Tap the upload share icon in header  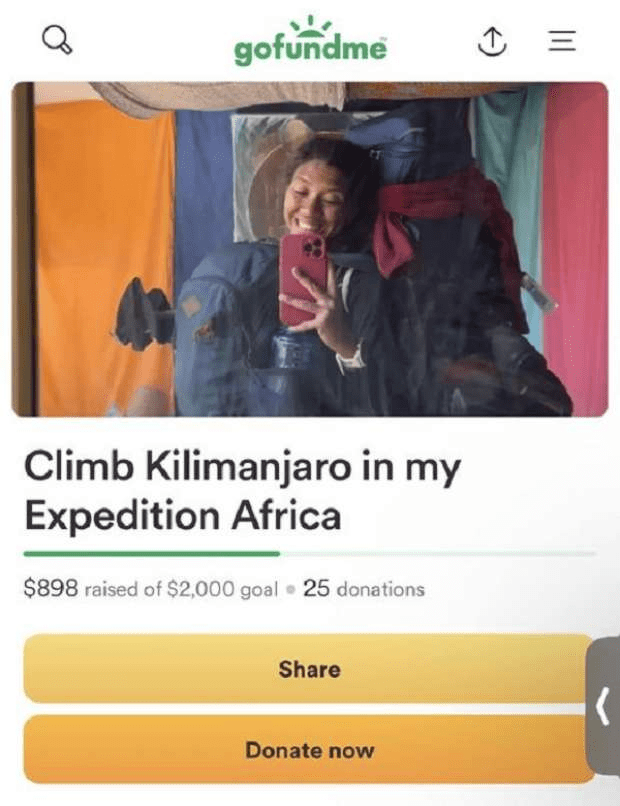pos(491,41)
